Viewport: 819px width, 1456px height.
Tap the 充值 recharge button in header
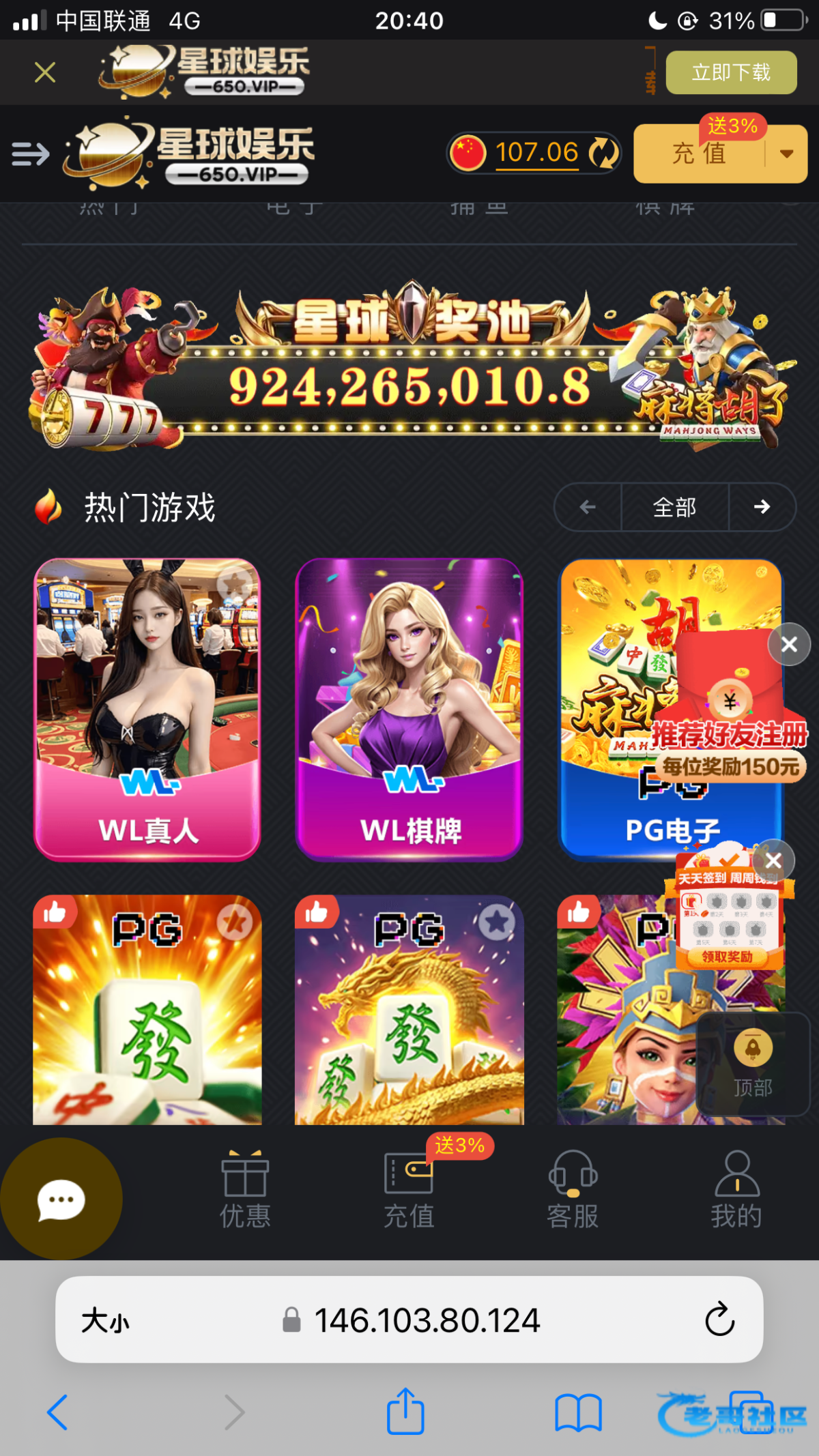(699, 154)
